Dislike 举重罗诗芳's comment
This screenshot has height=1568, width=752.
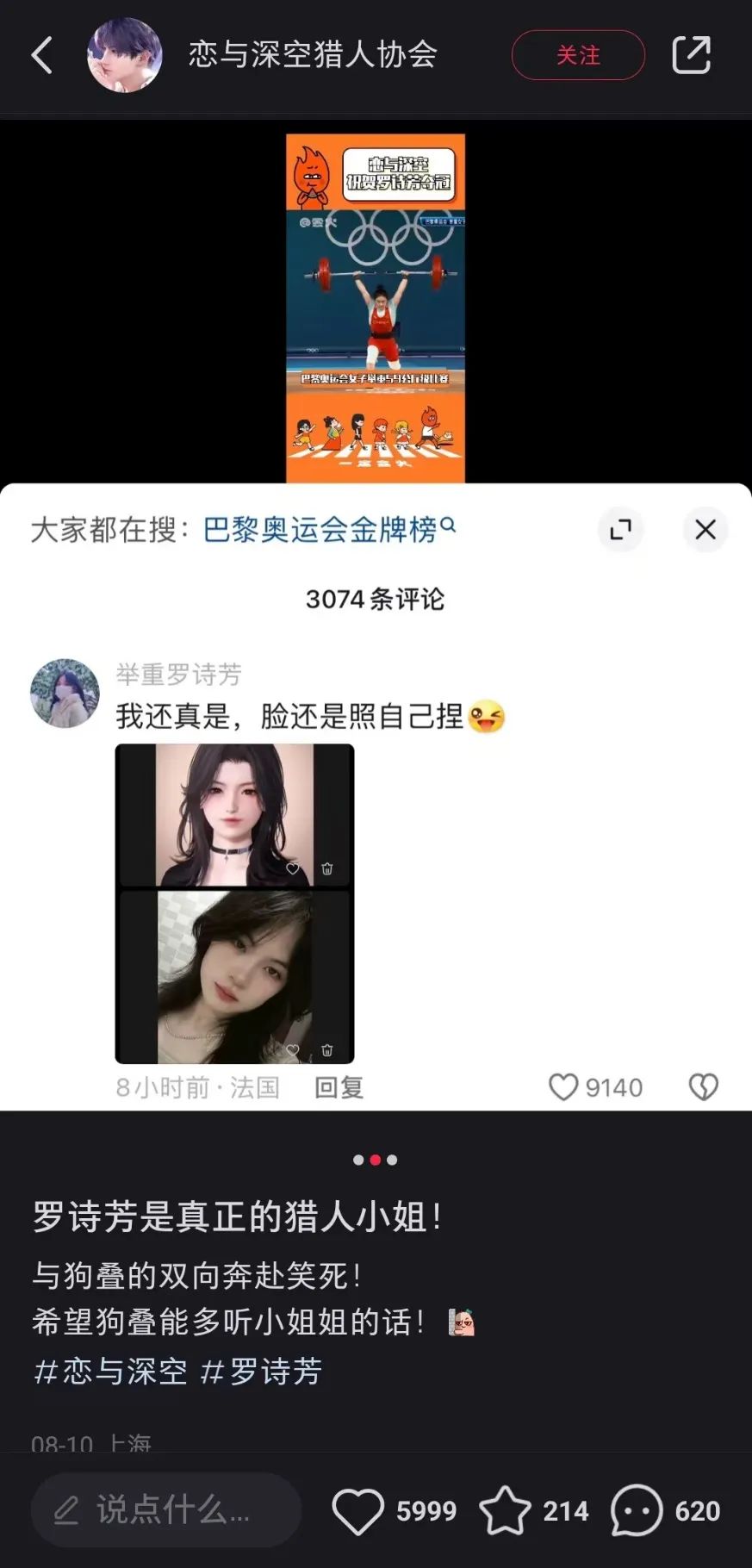coord(703,1087)
